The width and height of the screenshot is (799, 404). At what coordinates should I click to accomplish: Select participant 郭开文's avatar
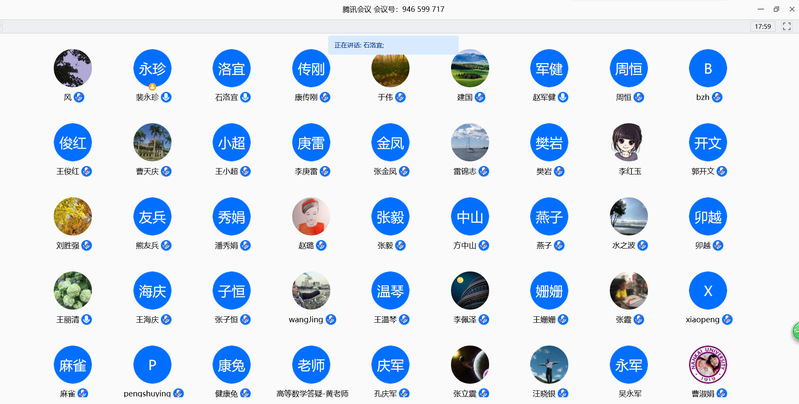(x=708, y=143)
